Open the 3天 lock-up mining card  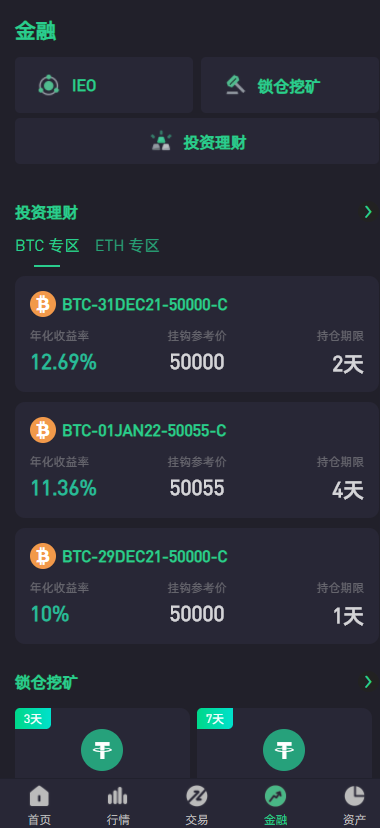102,744
